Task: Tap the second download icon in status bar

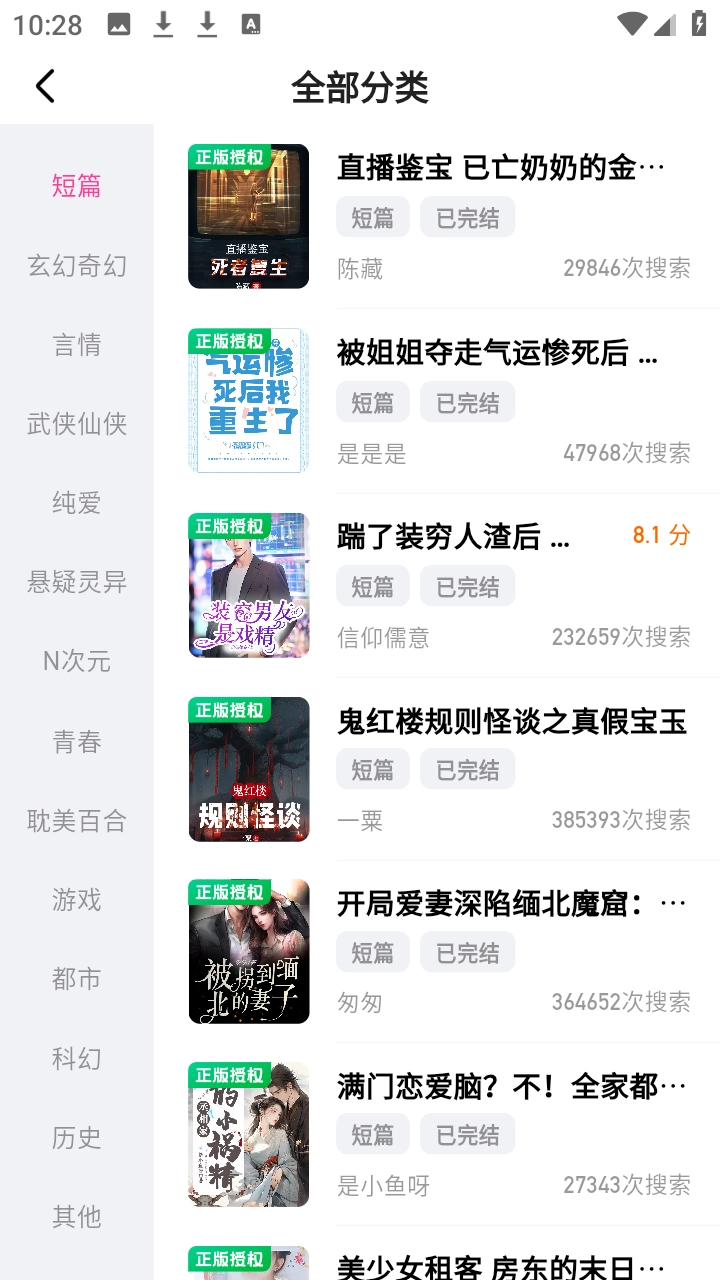Action: 208,25
